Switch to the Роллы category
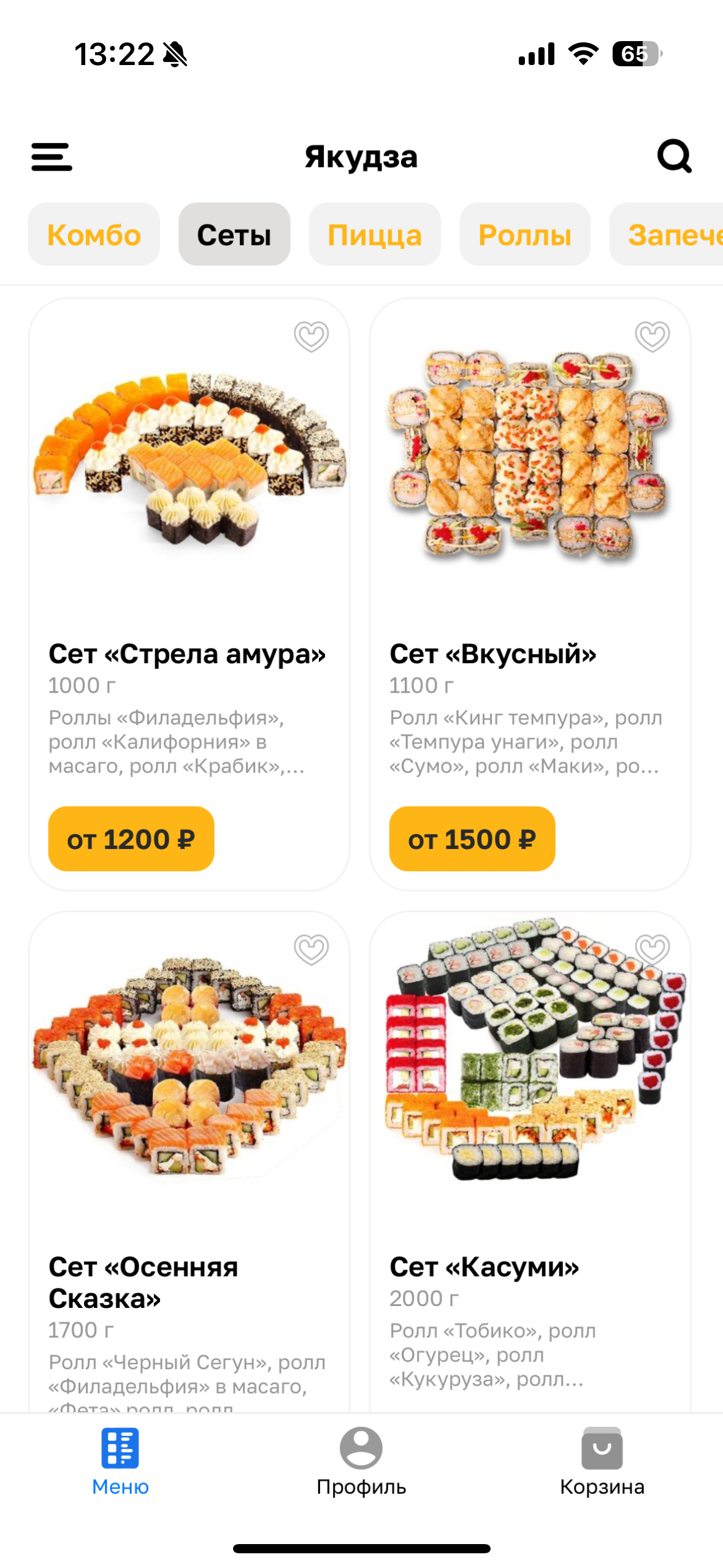This screenshot has height=1568, width=723. pos(525,234)
